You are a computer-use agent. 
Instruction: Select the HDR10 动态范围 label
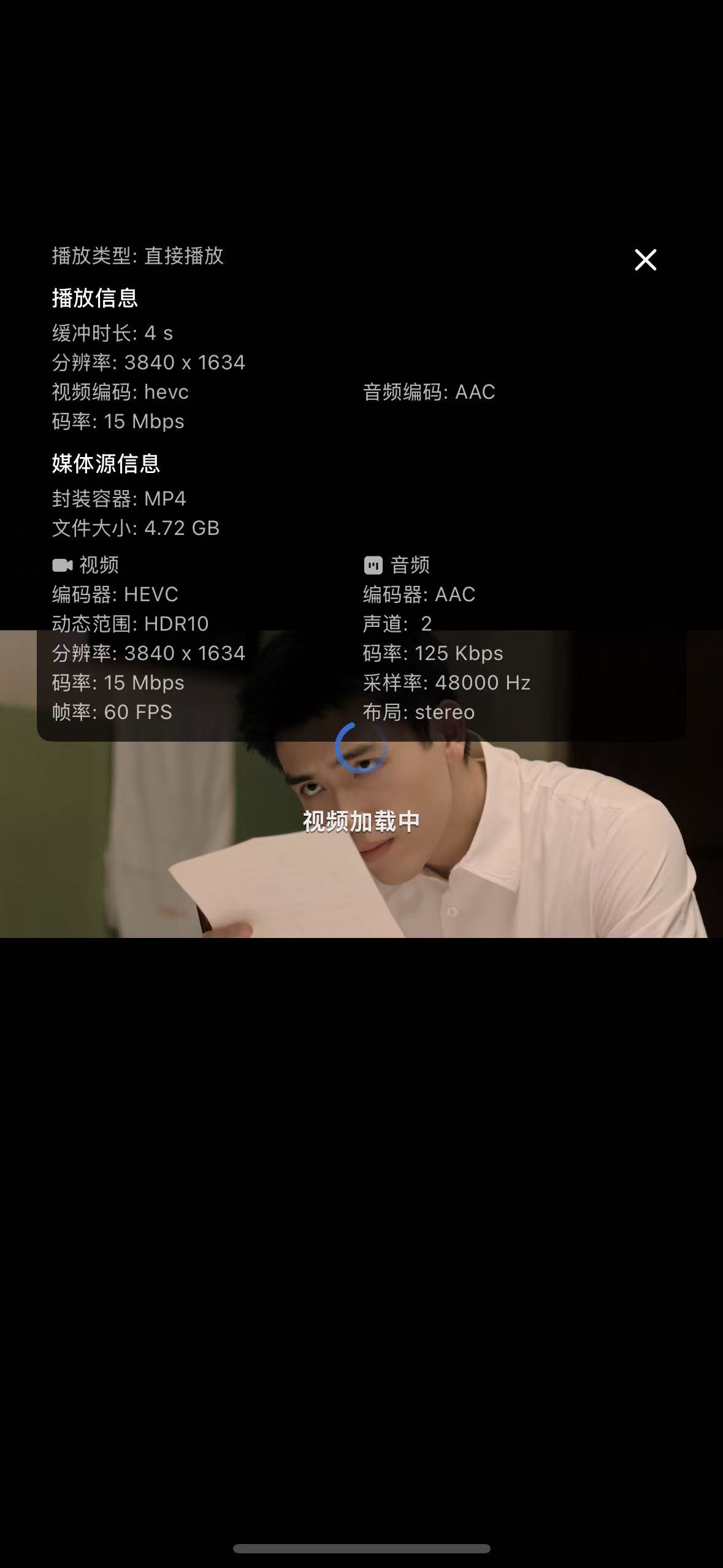[130, 623]
